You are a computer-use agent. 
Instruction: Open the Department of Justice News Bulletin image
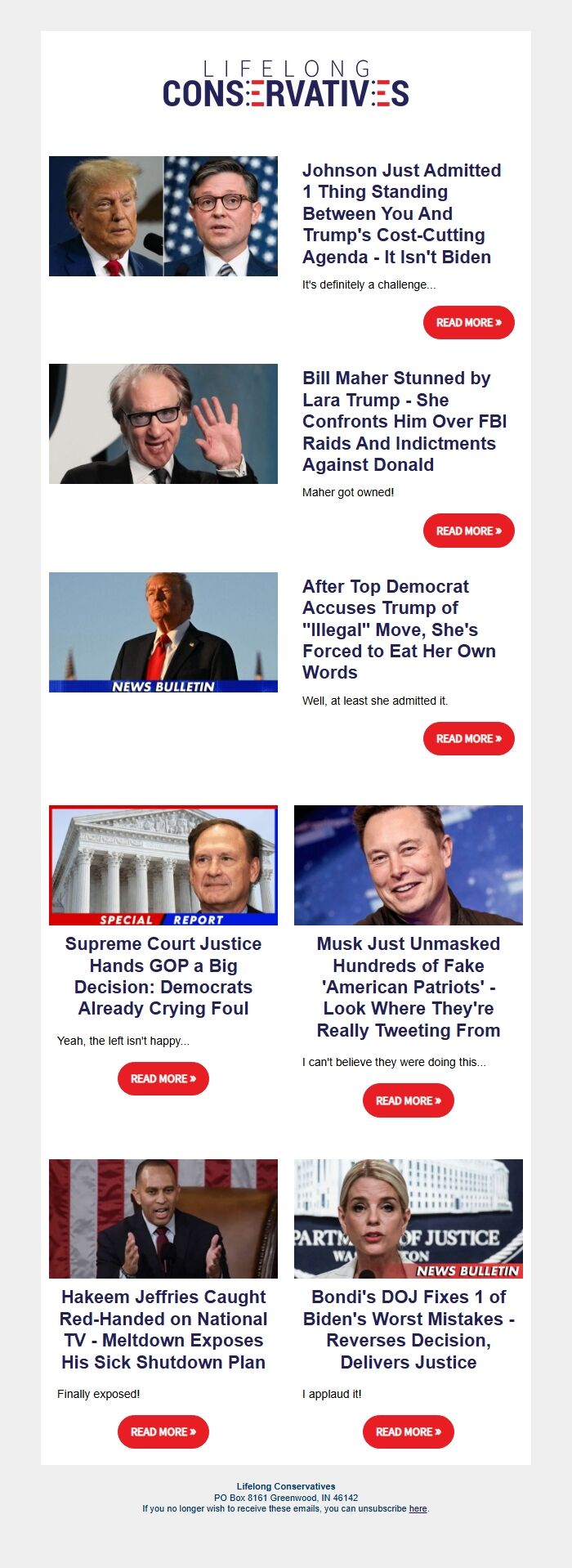tap(408, 1218)
